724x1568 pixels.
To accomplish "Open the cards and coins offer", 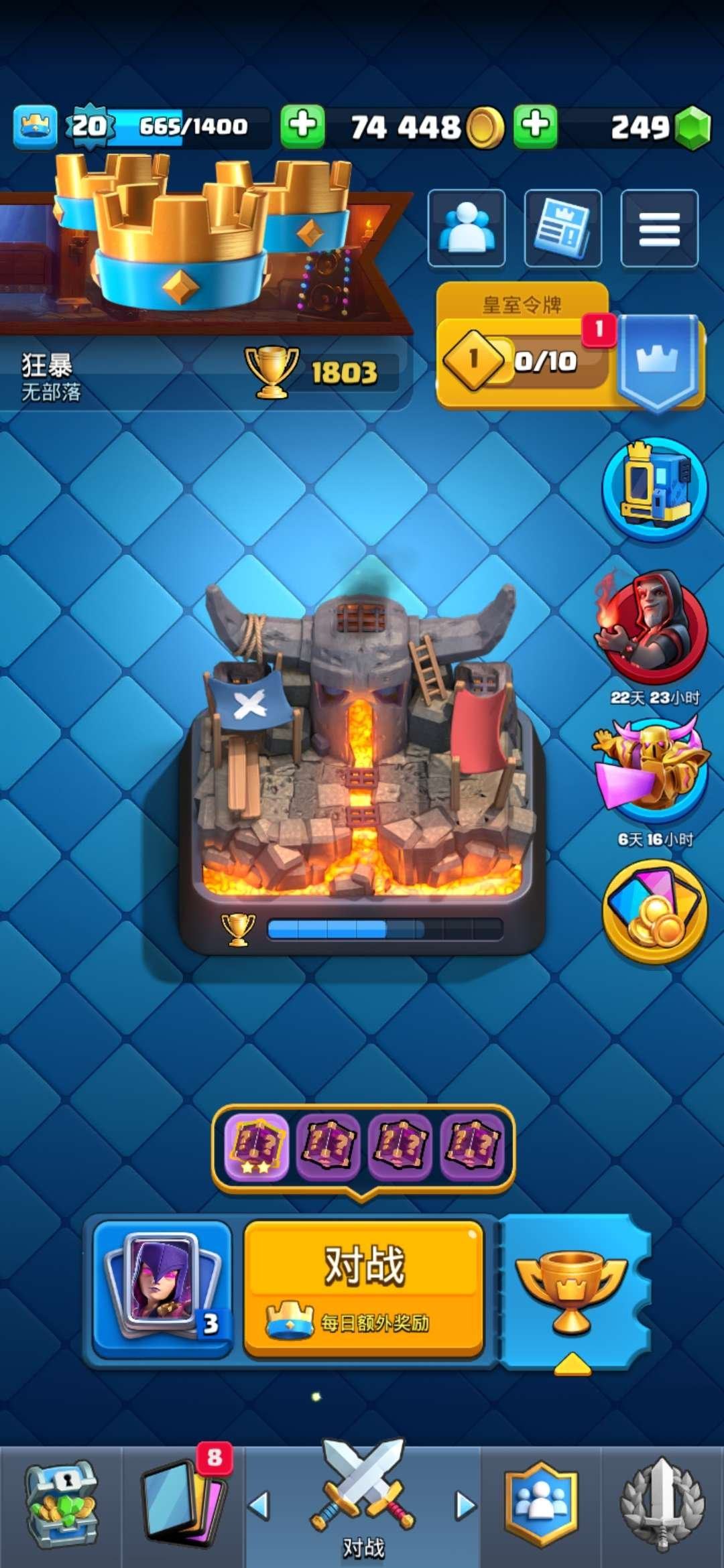I will click(655, 913).
